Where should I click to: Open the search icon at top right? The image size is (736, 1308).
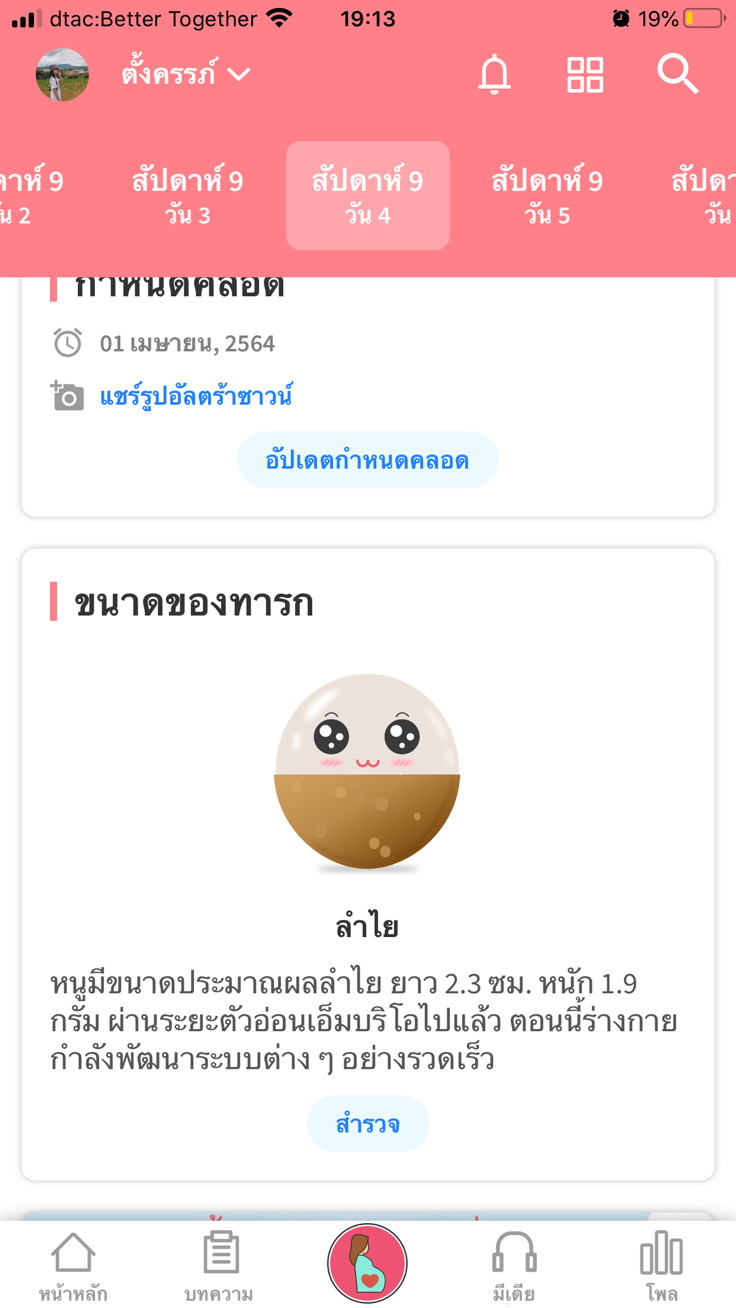678,74
